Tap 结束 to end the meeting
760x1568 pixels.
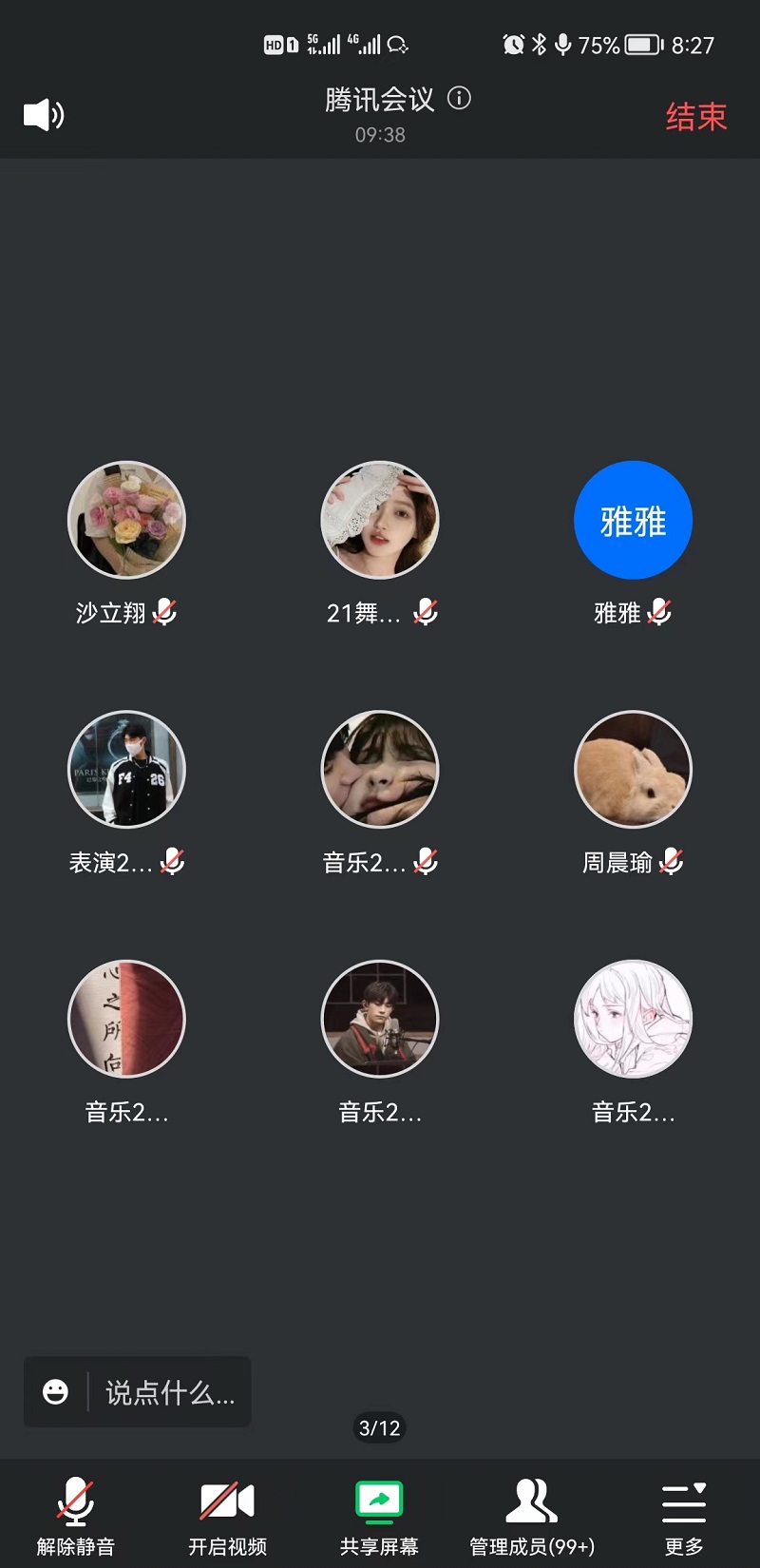click(695, 116)
